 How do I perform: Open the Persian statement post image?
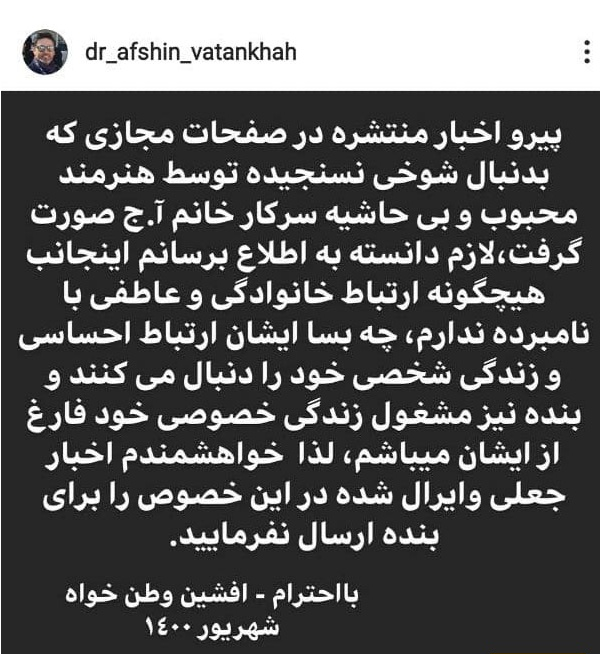pos(300,370)
